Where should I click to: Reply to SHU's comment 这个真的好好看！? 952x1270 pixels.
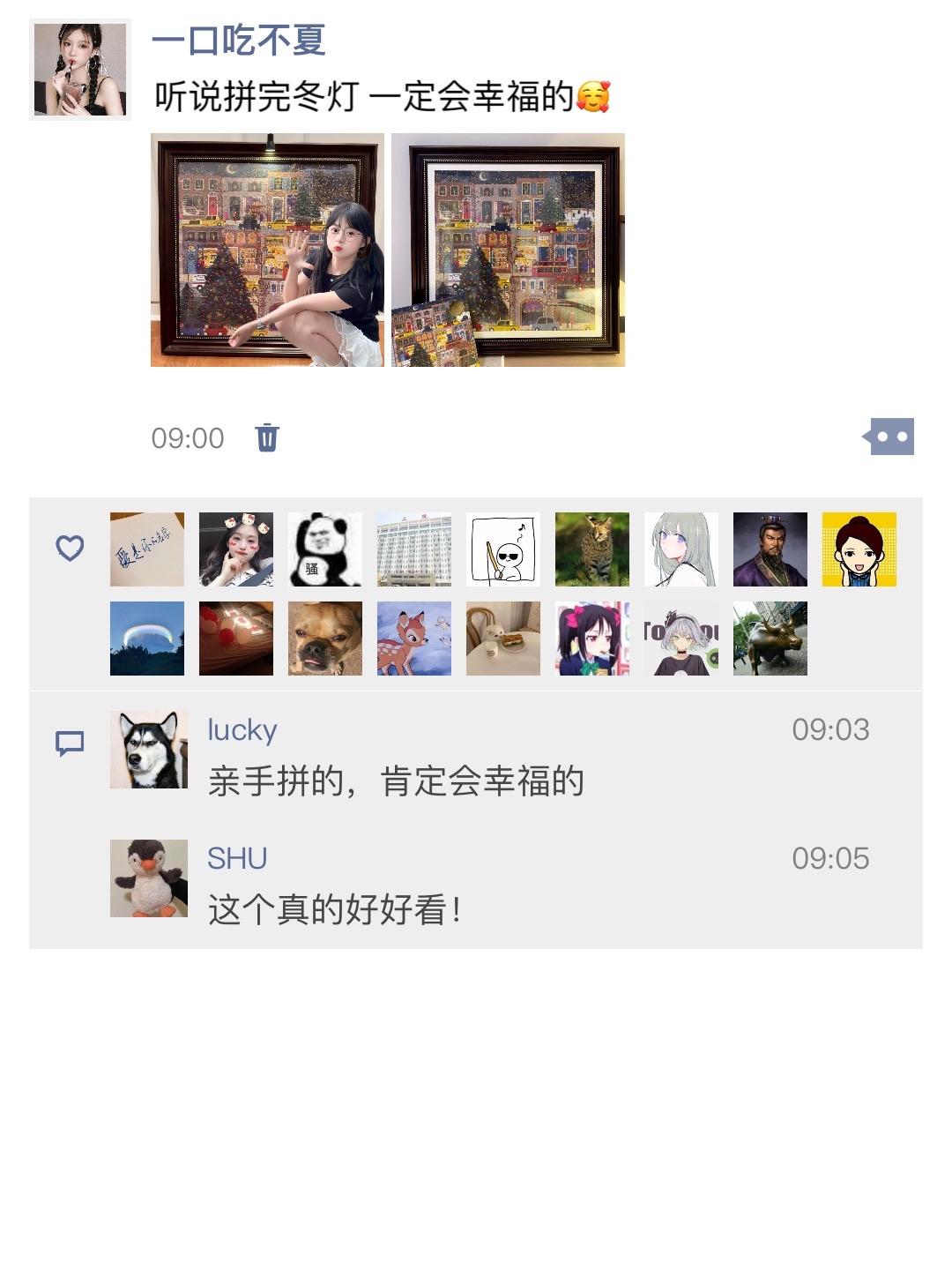point(335,910)
